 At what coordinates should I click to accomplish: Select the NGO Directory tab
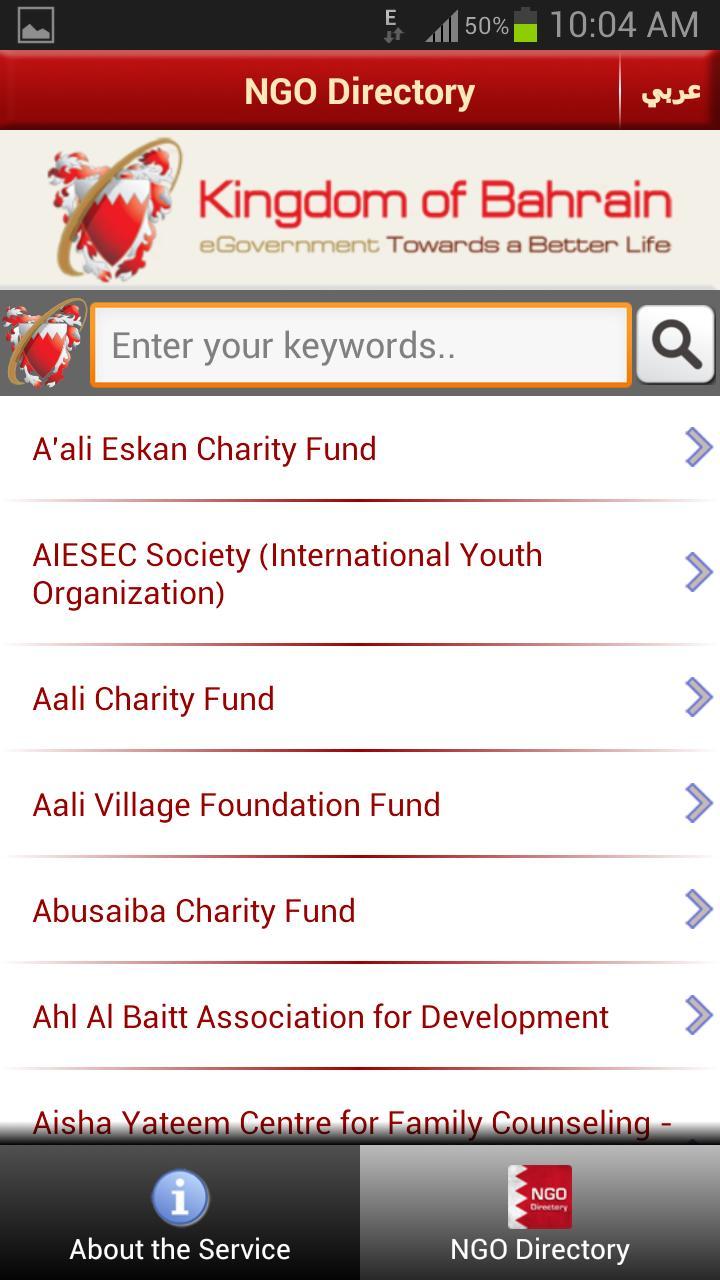(x=539, y=1211)
